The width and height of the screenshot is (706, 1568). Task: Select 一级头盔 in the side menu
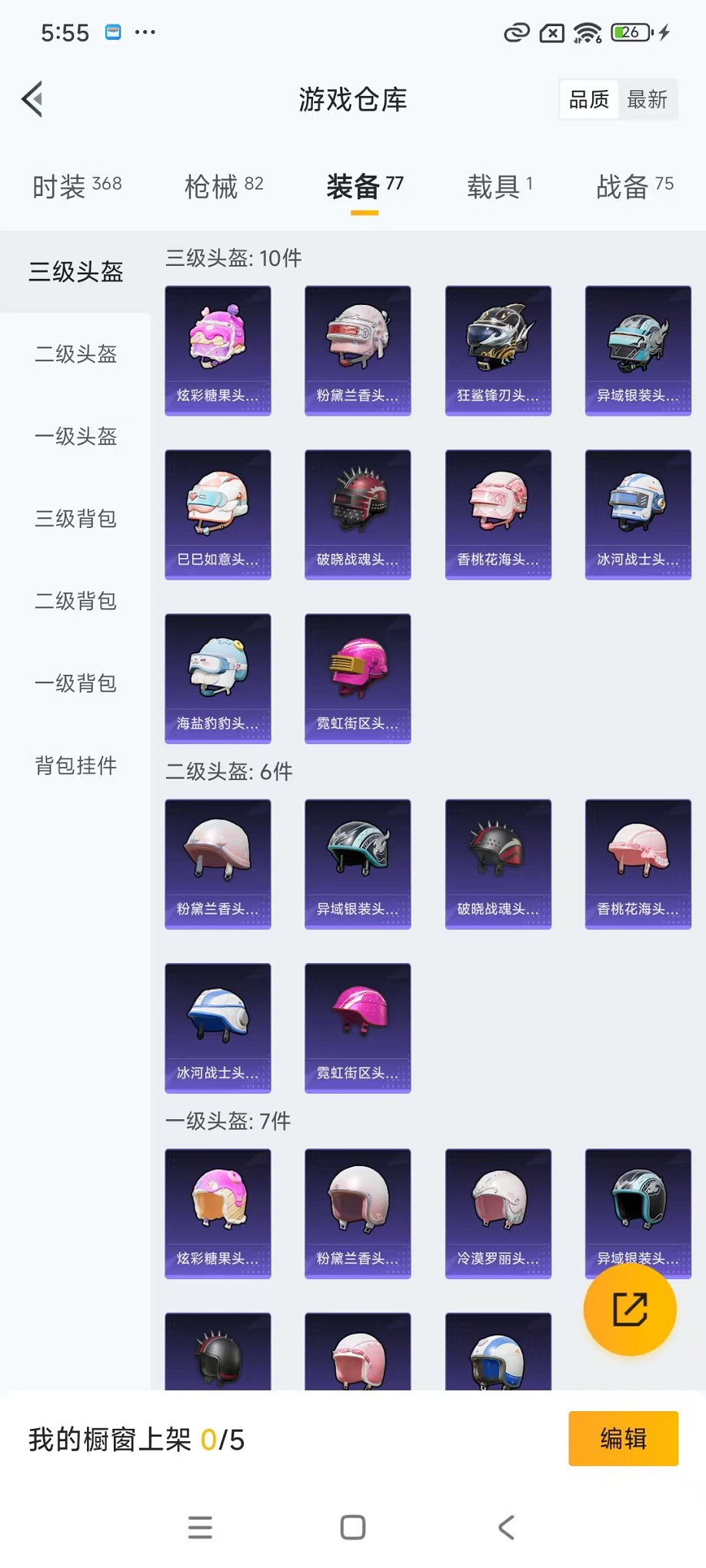pyautogui.click(x=75, y=437)
